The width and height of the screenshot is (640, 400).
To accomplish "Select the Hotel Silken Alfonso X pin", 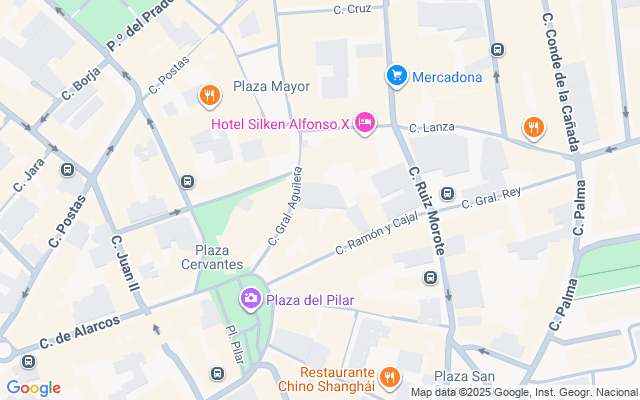I will (366, 123).
